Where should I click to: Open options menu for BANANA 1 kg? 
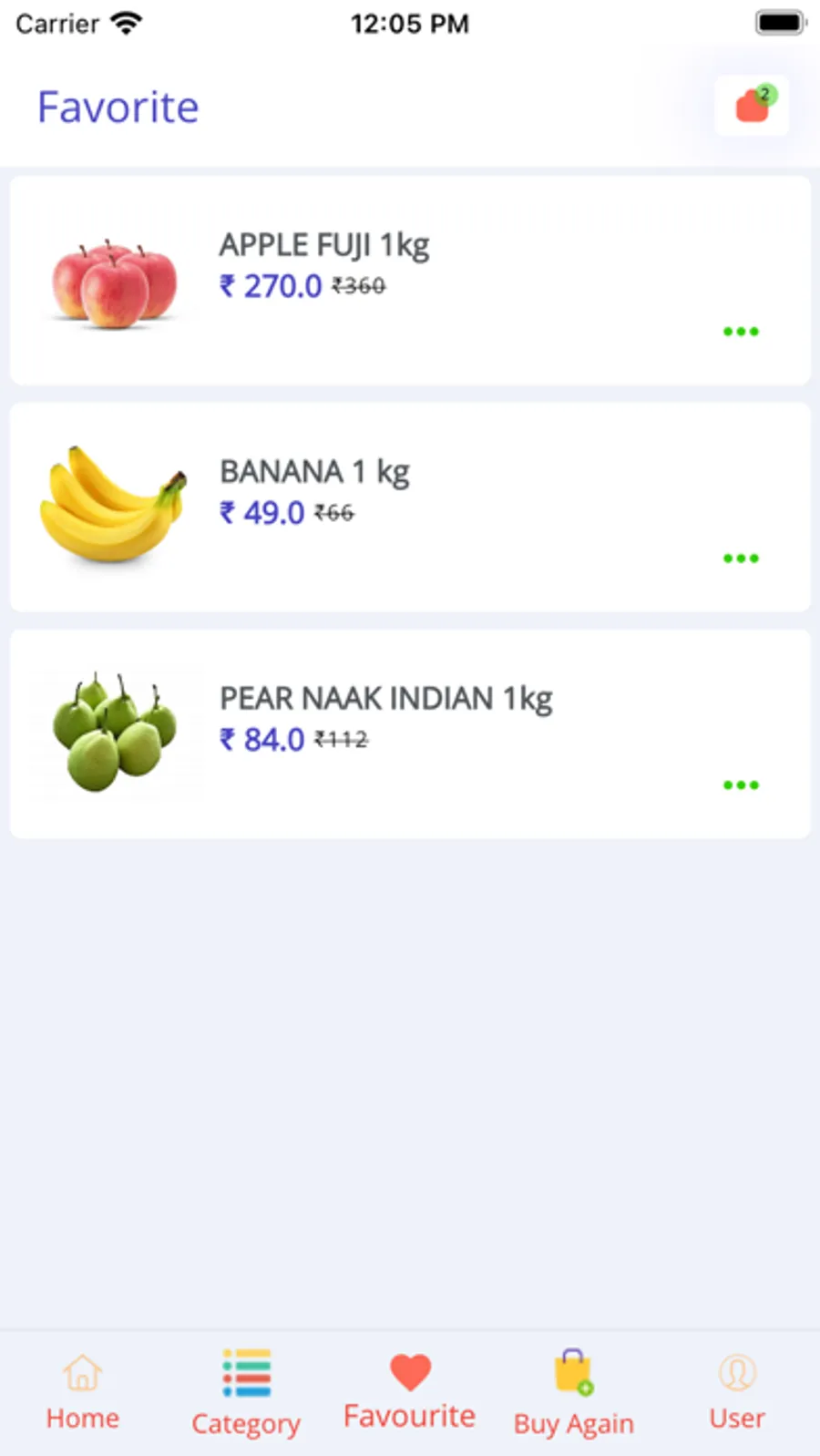pyautogui.click(x=741, y=558)
